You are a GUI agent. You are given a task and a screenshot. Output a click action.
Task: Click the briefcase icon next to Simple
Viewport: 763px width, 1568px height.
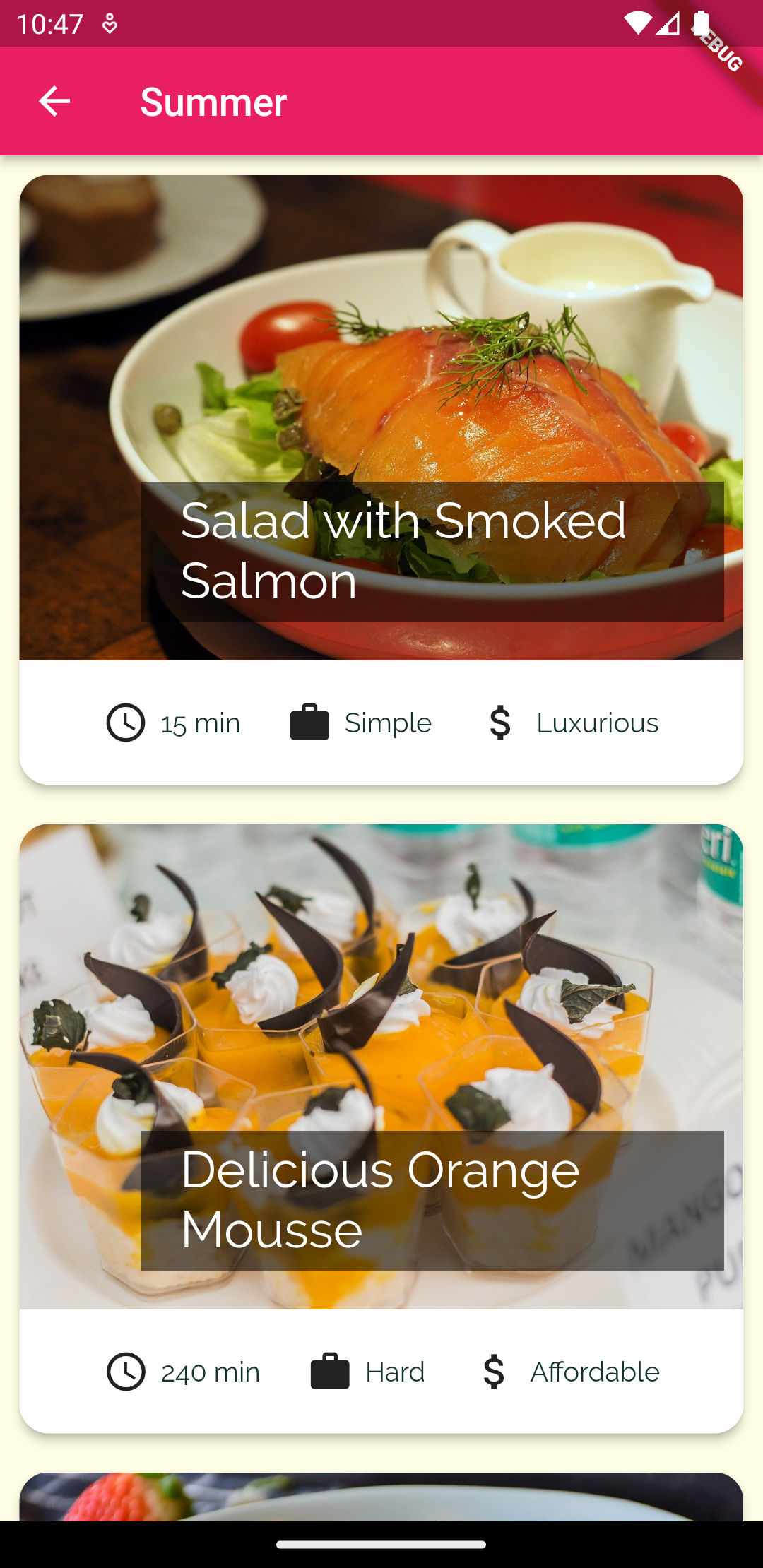[309, 722]
